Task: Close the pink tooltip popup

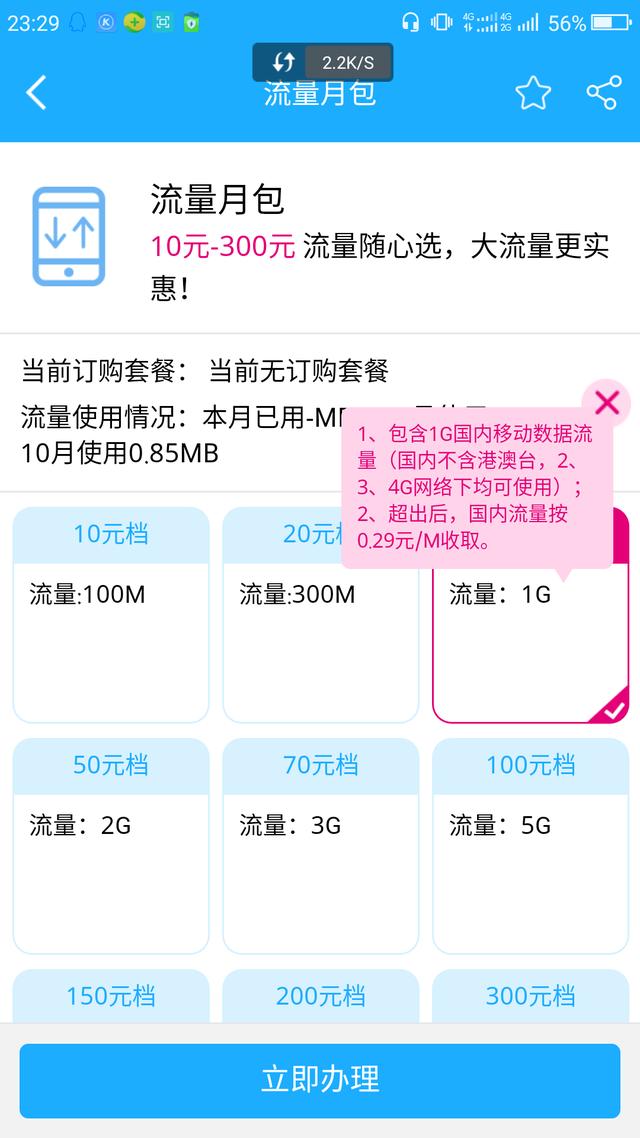Action: click(607, 403)
